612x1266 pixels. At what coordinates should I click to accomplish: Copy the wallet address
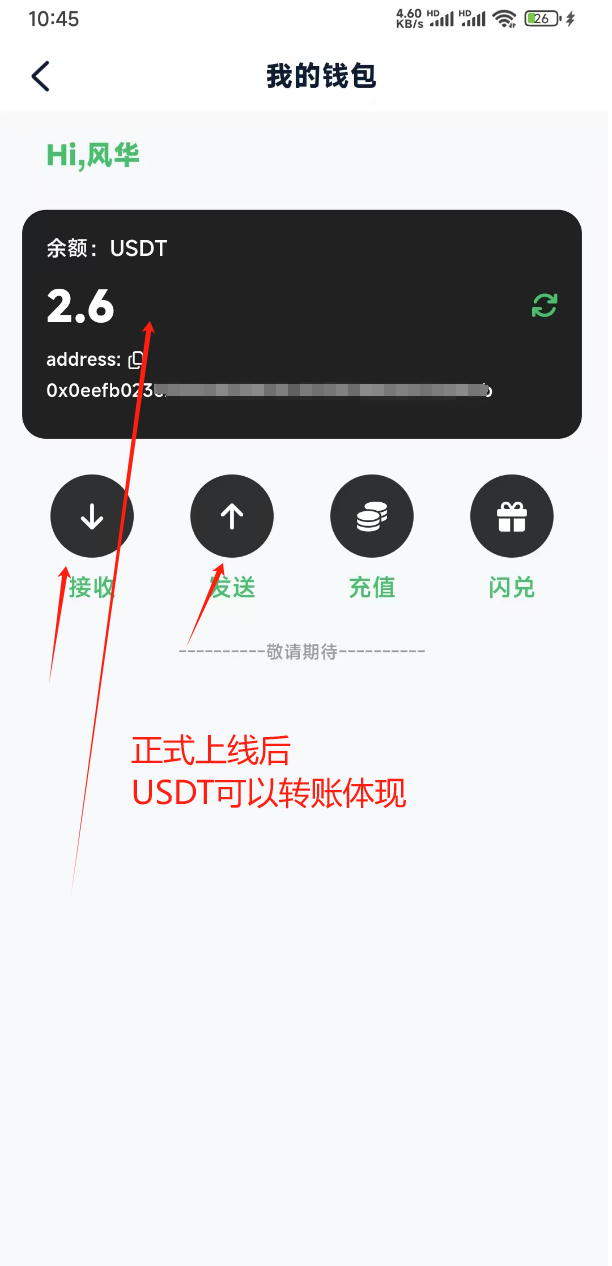point(136,359)
